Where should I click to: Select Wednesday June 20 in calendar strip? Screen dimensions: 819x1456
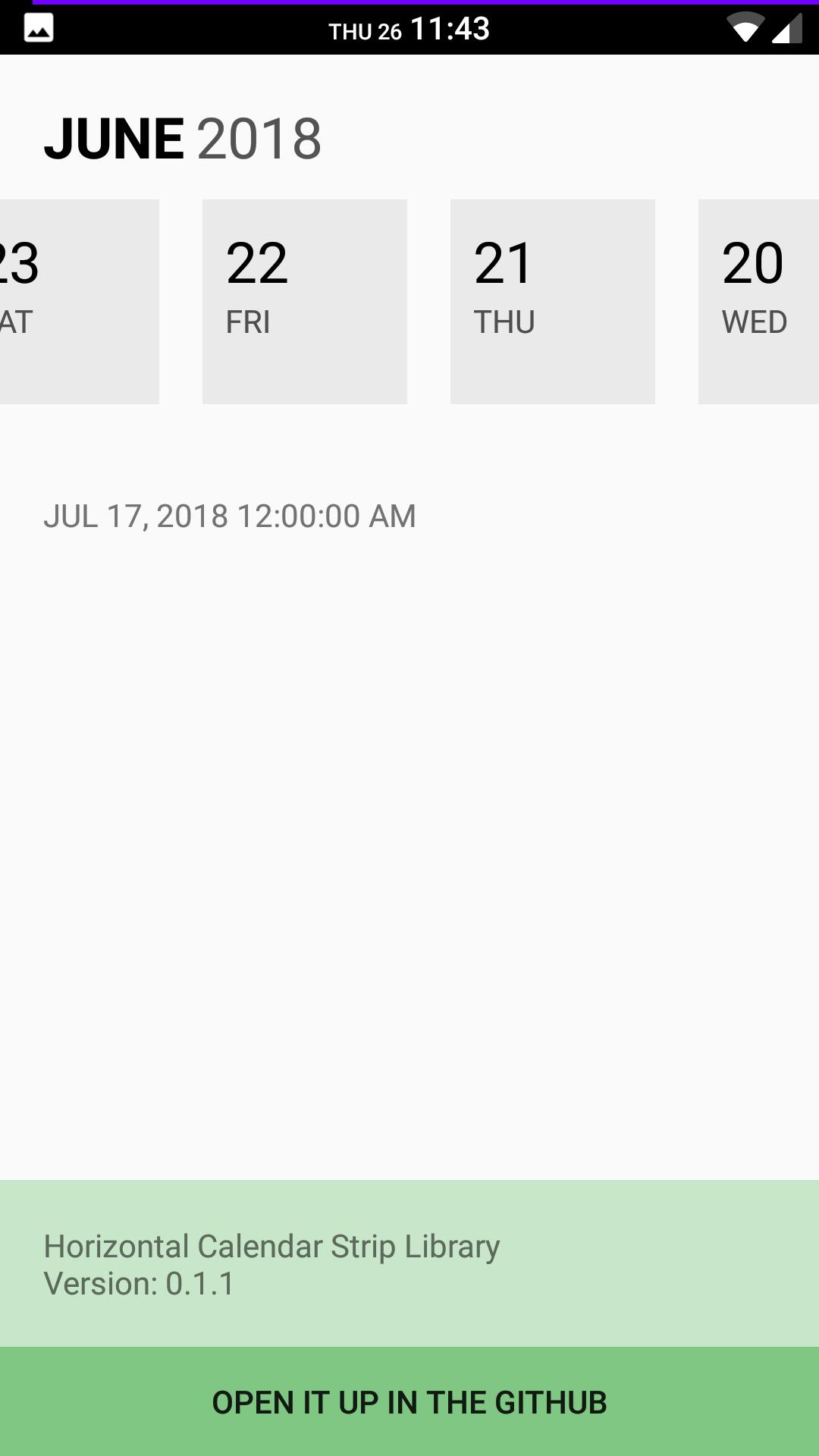pos(758,300)
